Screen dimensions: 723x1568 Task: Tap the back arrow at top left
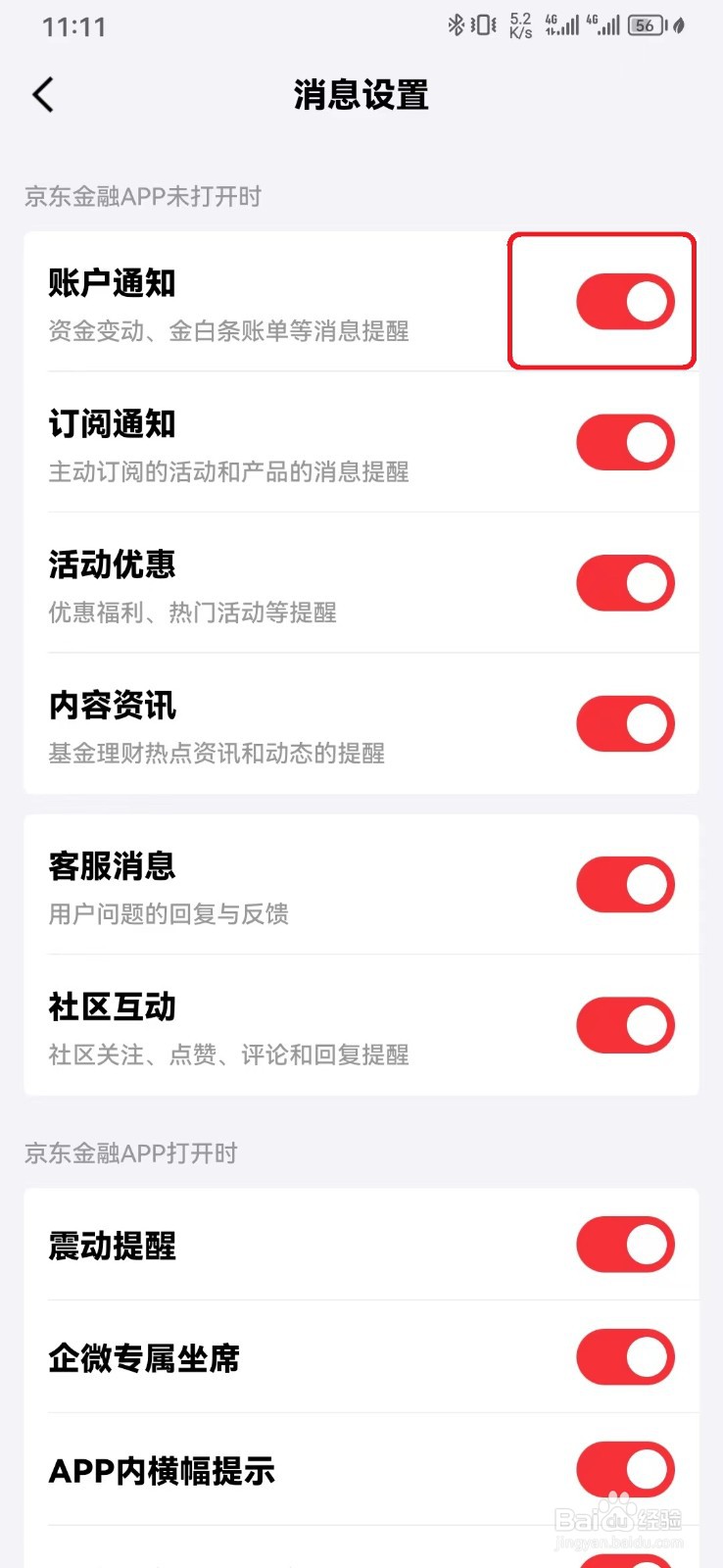[41, 95]
